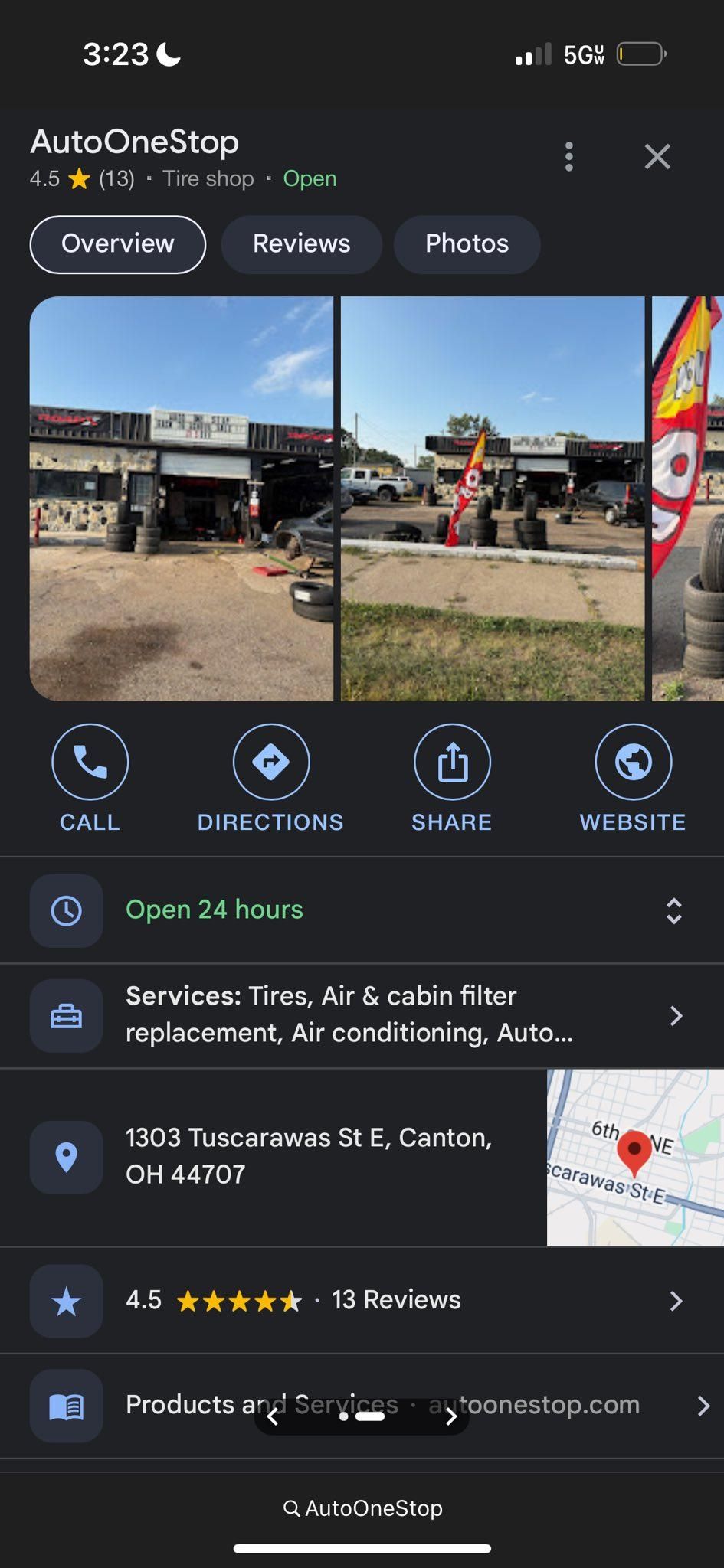Tap the AutoOneStop search bar

362,1508
